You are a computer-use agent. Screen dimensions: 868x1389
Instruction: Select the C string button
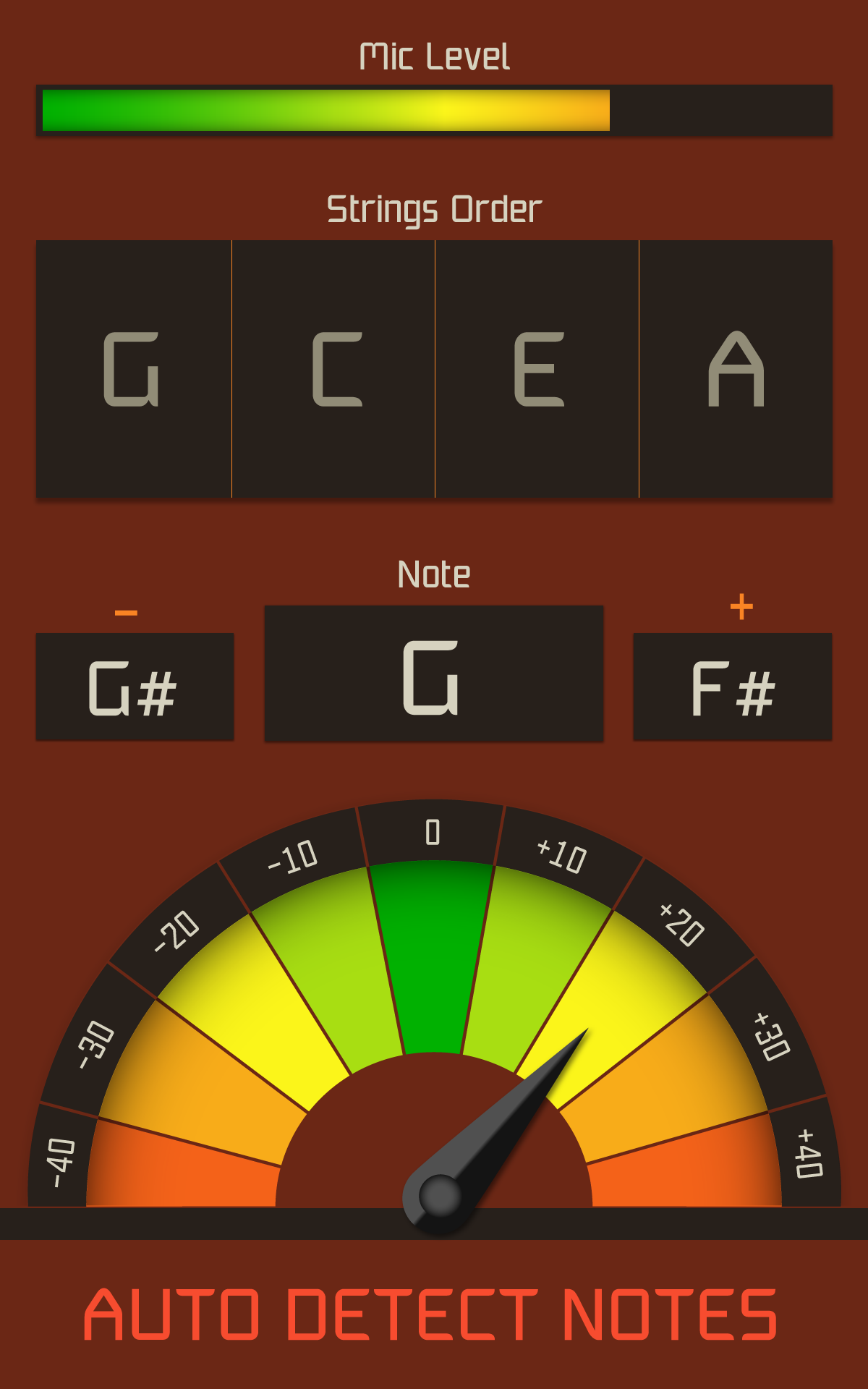coord(333,369)
